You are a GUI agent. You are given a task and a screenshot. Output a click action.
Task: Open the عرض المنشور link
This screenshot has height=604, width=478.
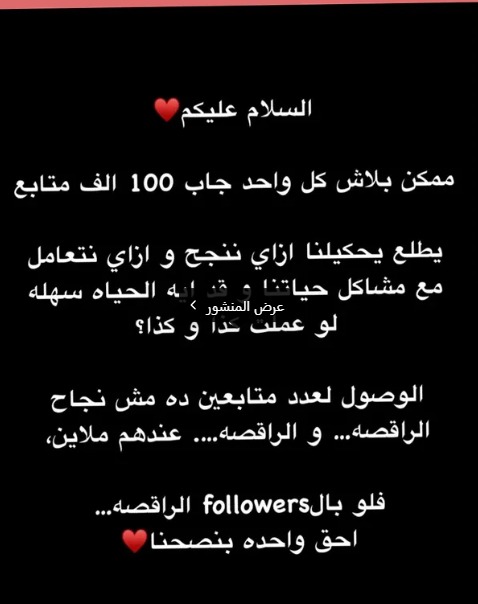(238, 307)
